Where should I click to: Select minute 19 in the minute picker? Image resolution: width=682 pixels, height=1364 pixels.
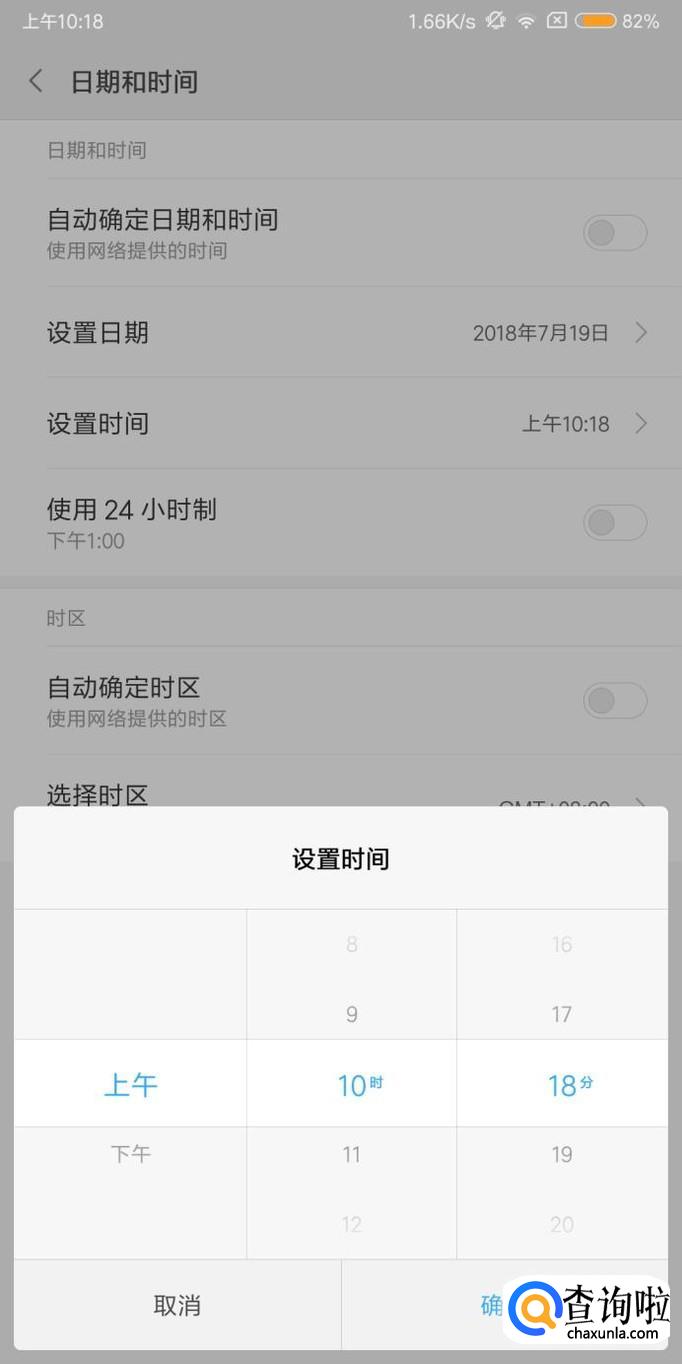(x=562, y=1155)
